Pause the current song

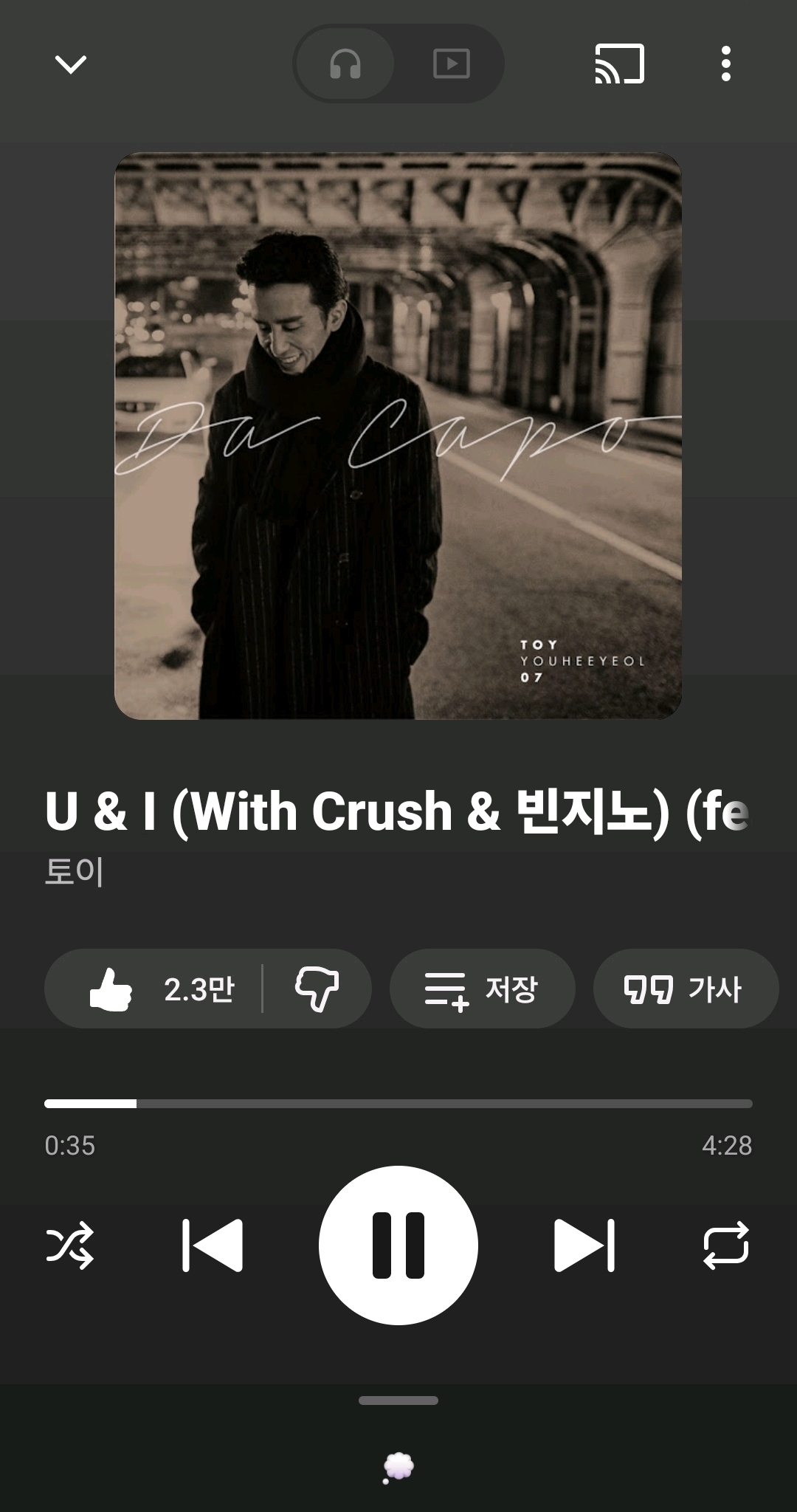point(398,1245)
